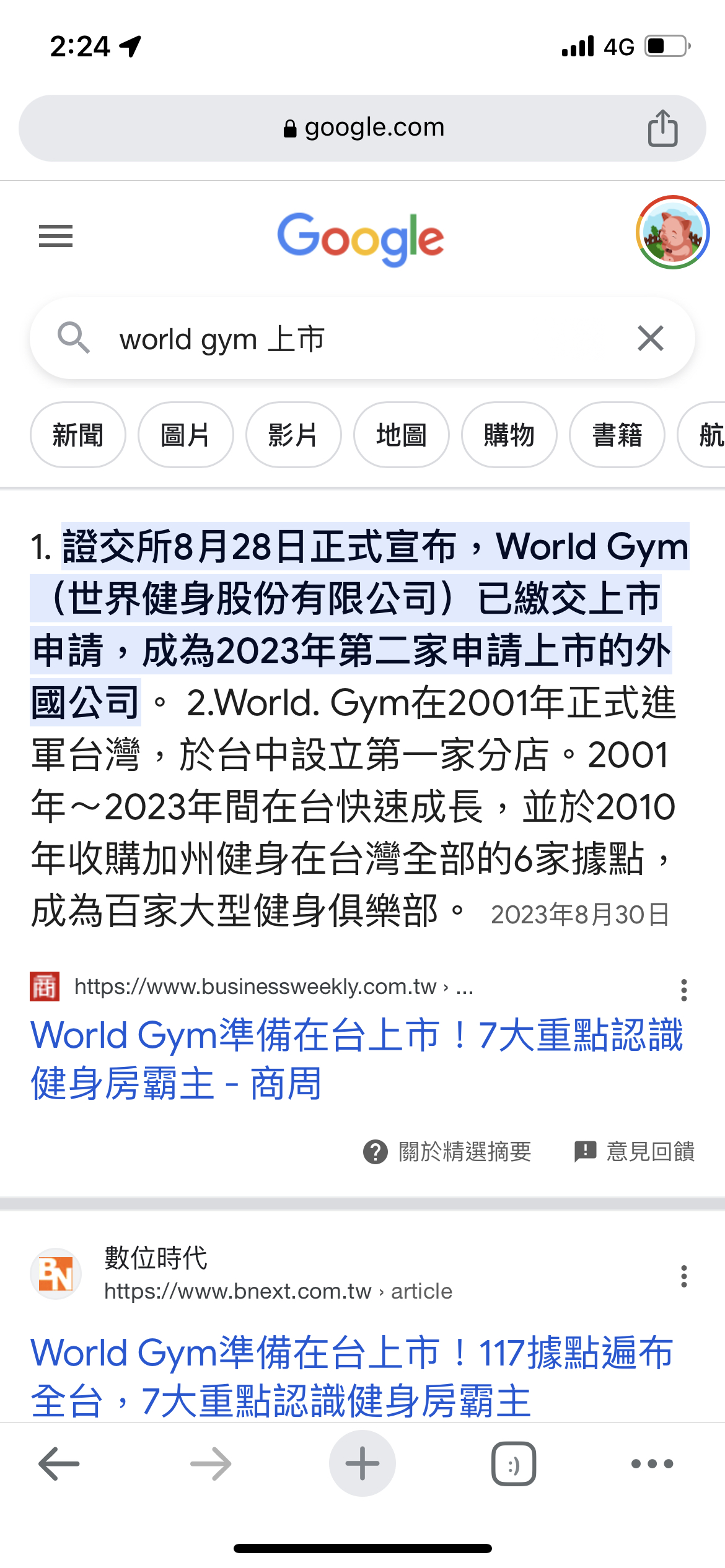Open 關於精選摘要 info

click(x=447, y=1152)
